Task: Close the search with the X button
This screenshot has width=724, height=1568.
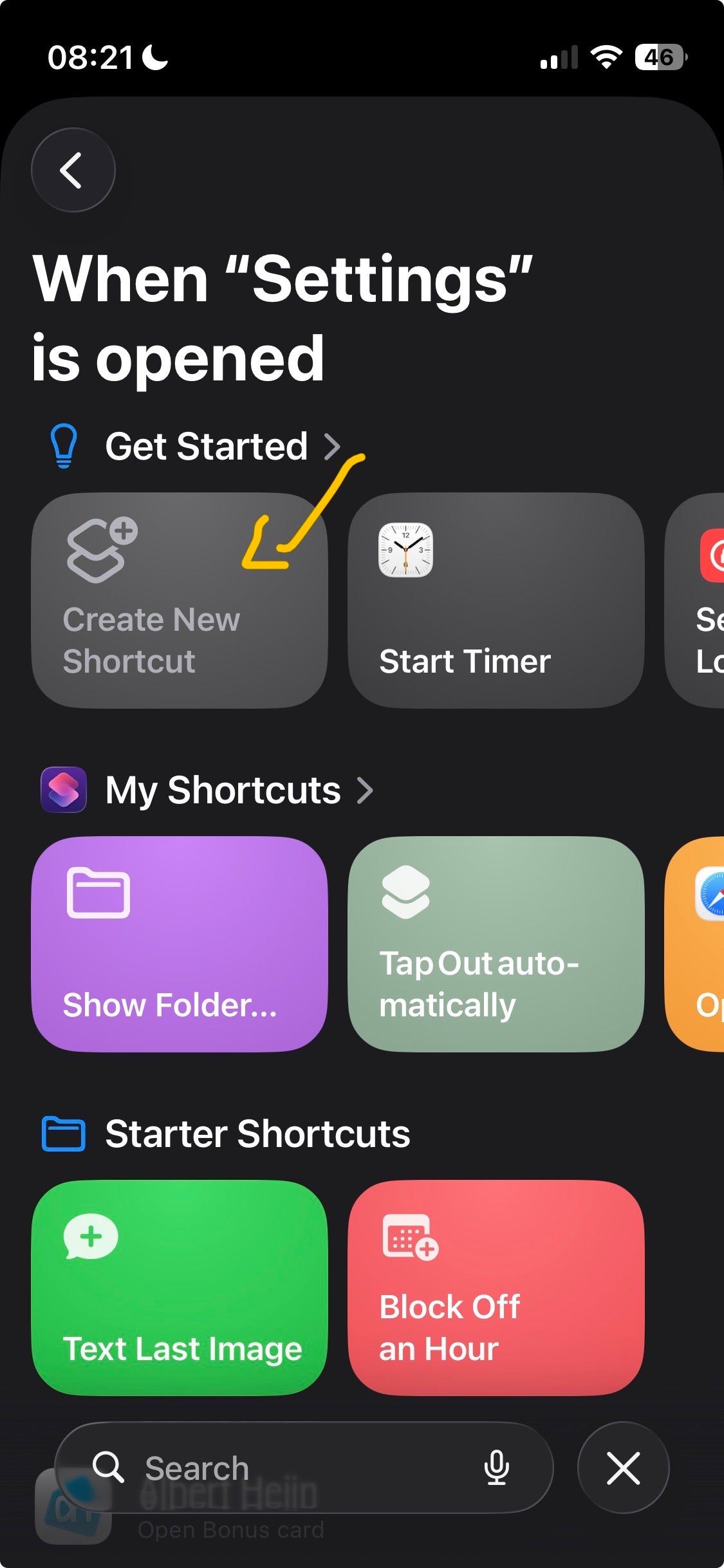Action: coord(623,1468)
